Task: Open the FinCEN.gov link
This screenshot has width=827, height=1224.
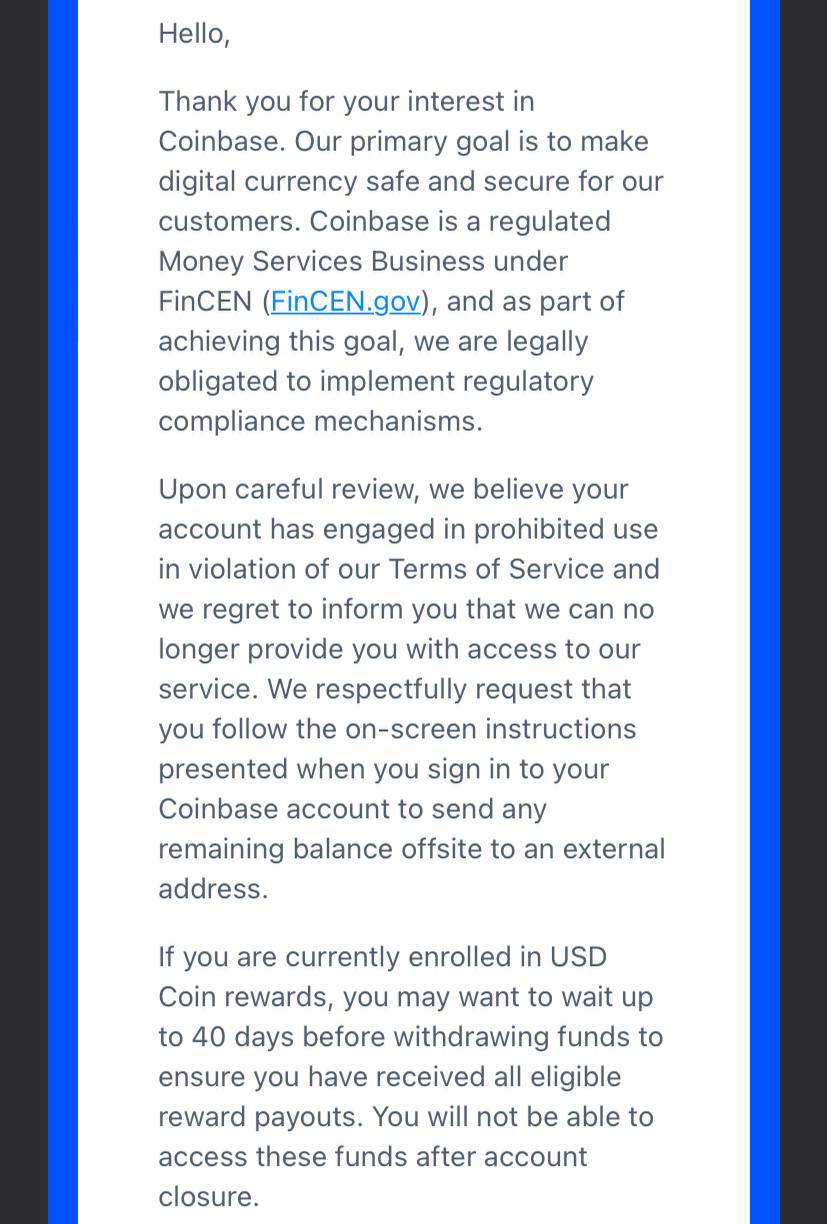Action: 345,301
